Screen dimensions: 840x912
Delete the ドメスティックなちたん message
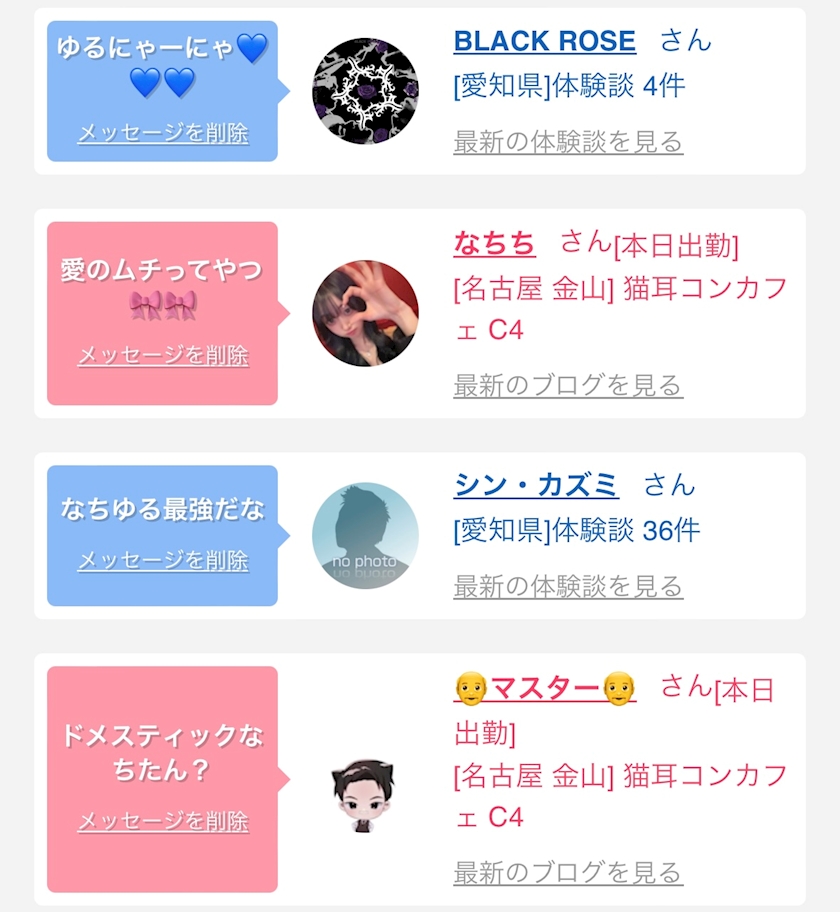coord(163,821)
